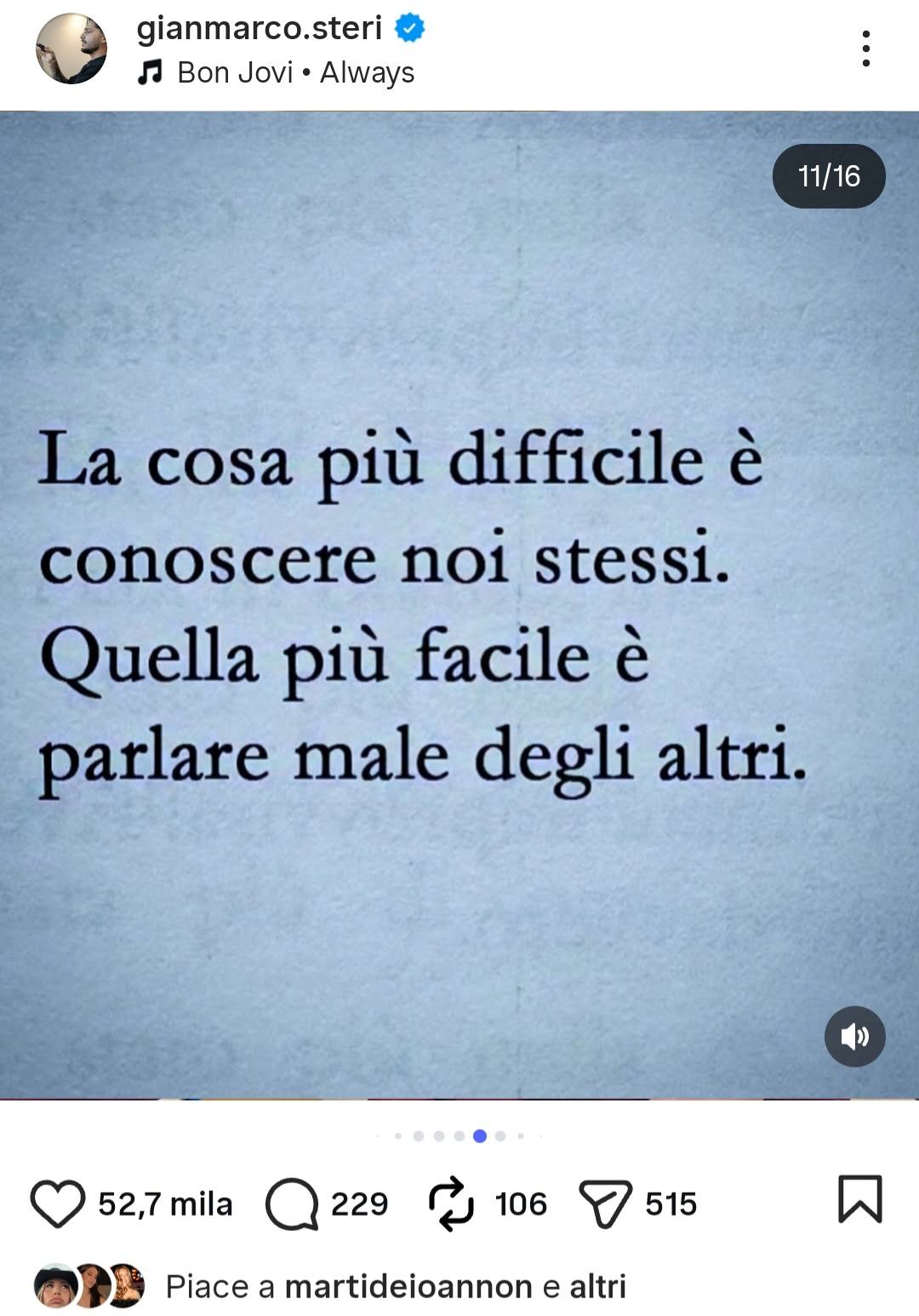Viewport: 919px width, 1316px height.
Task: Share the post via paper plane icon
Action: (605, 1204)
